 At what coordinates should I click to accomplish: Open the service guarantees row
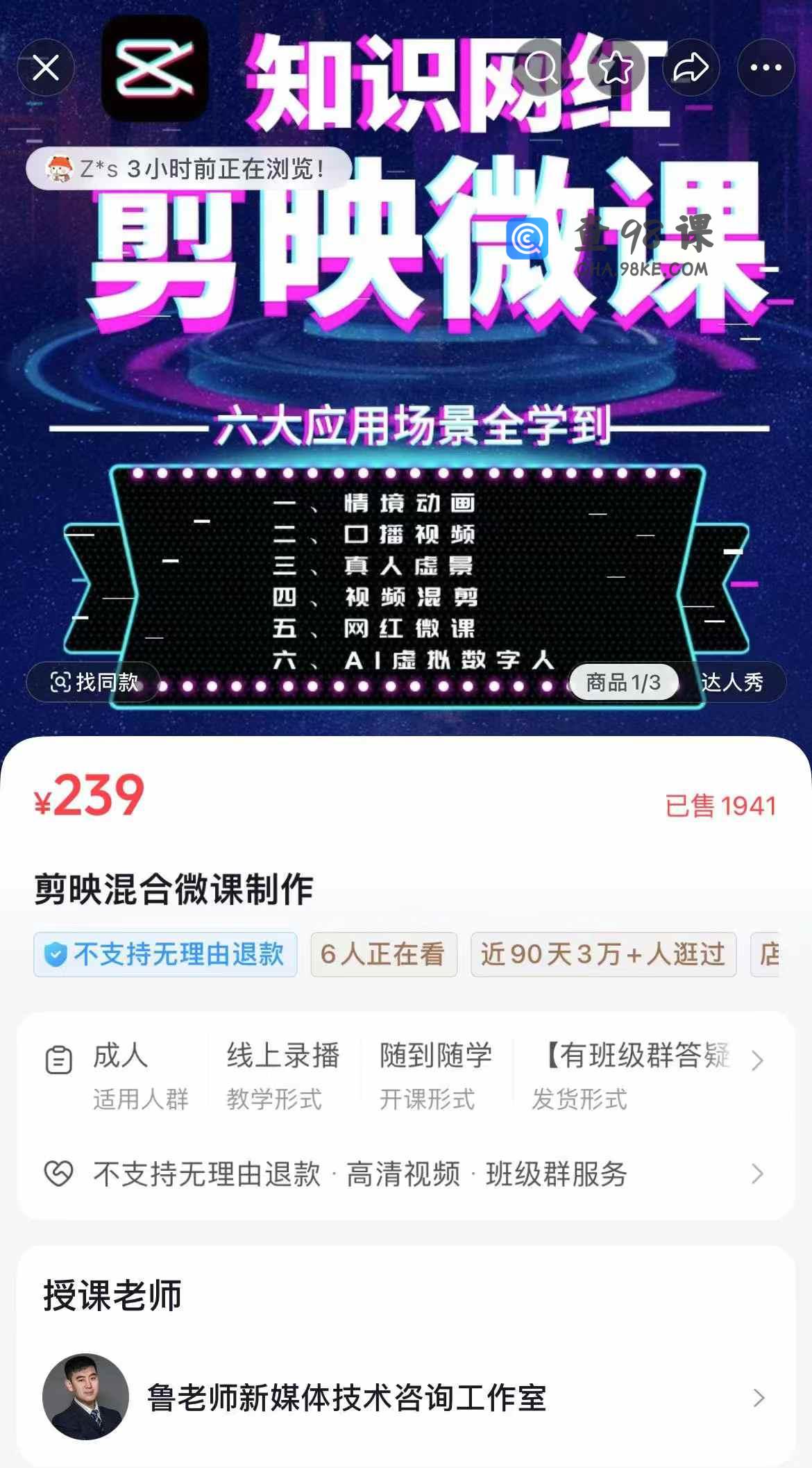click(x=406, y=1174)
